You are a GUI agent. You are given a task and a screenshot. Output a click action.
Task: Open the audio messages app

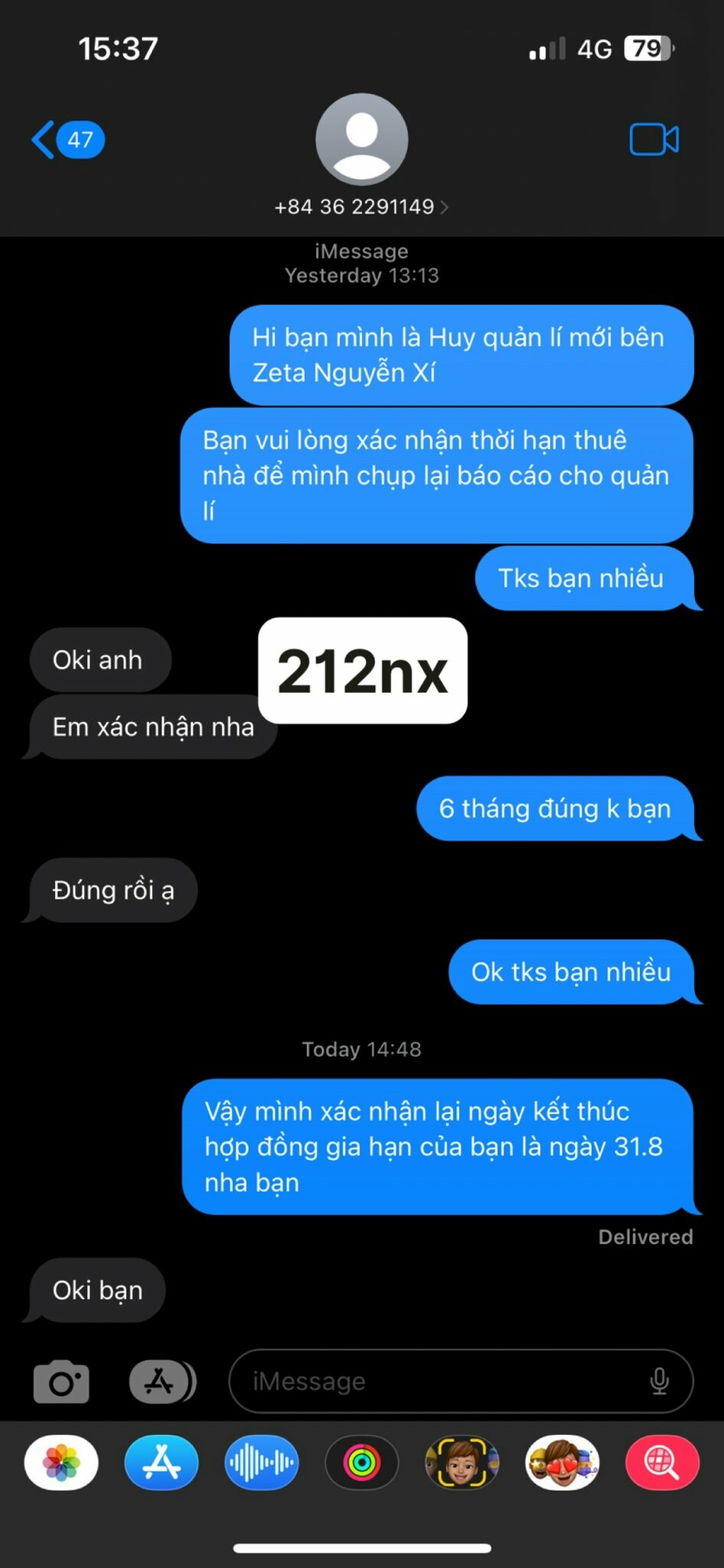tap(262, 1463)
